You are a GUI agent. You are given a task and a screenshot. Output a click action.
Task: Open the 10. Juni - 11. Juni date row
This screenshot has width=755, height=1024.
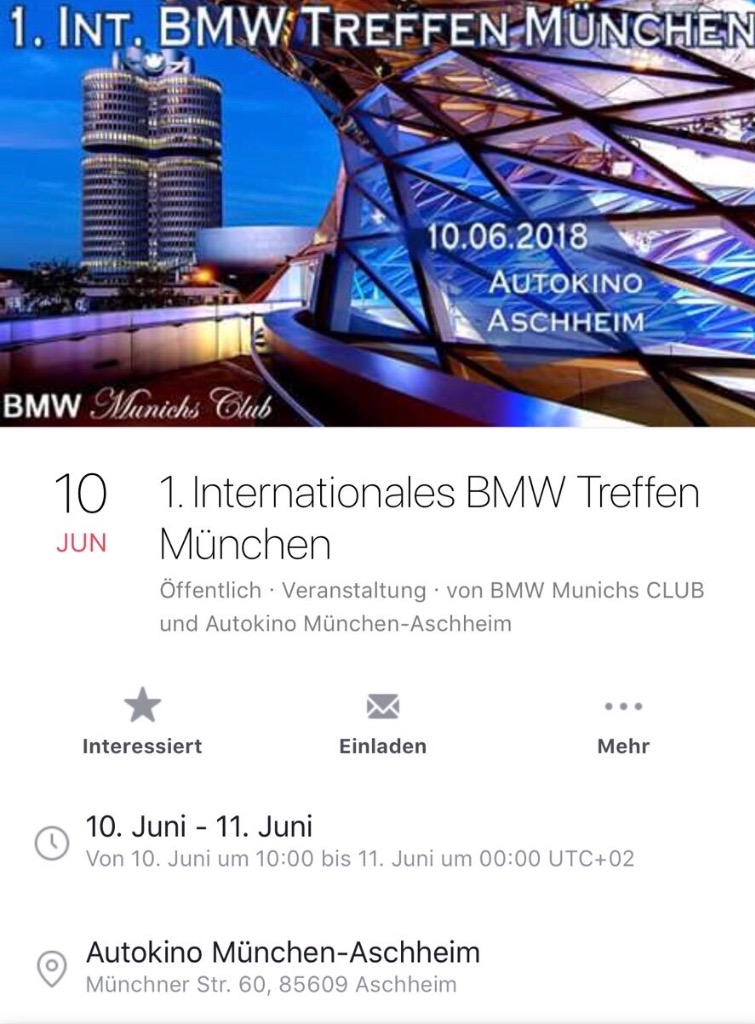[200, 840]
